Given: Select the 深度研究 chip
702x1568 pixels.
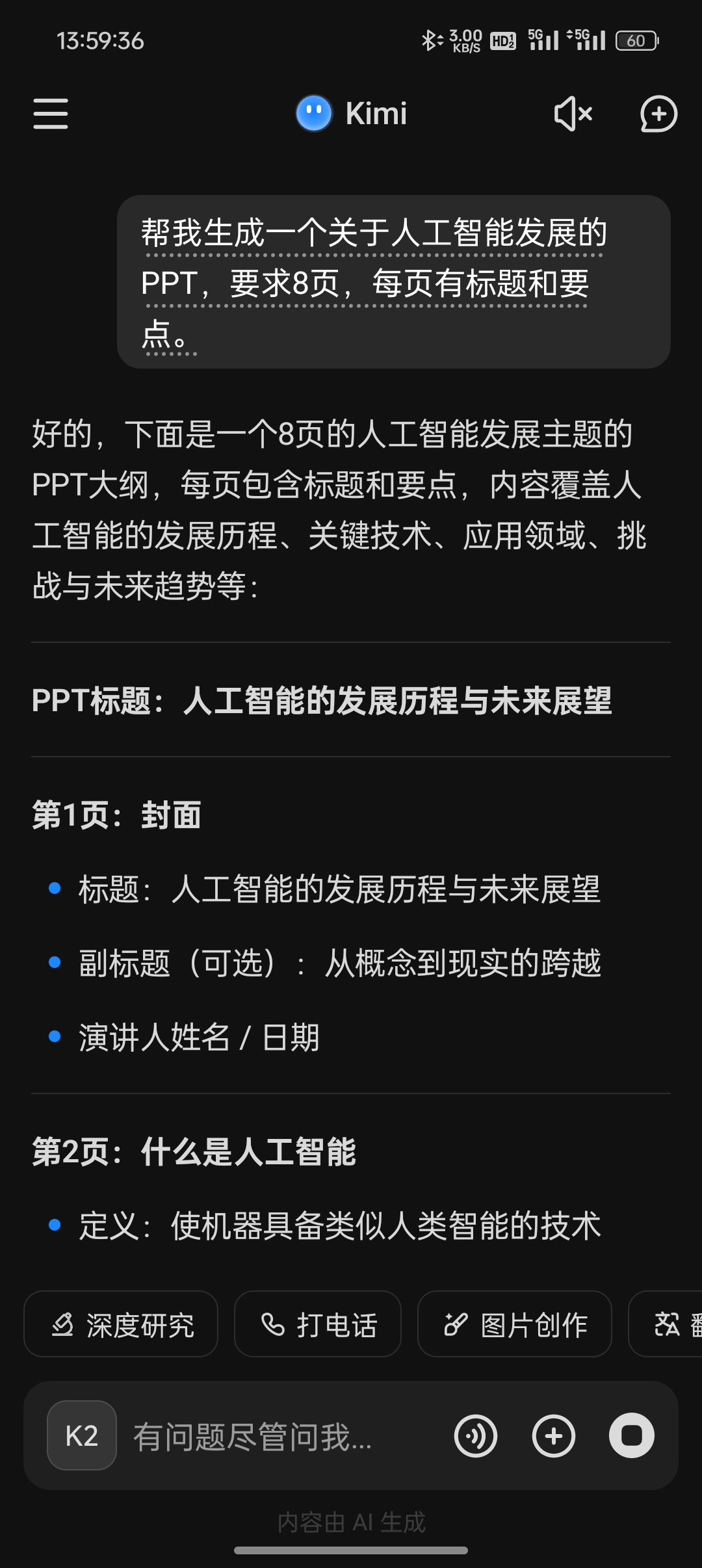Looking at the screenshot, I should point(121,1324).
